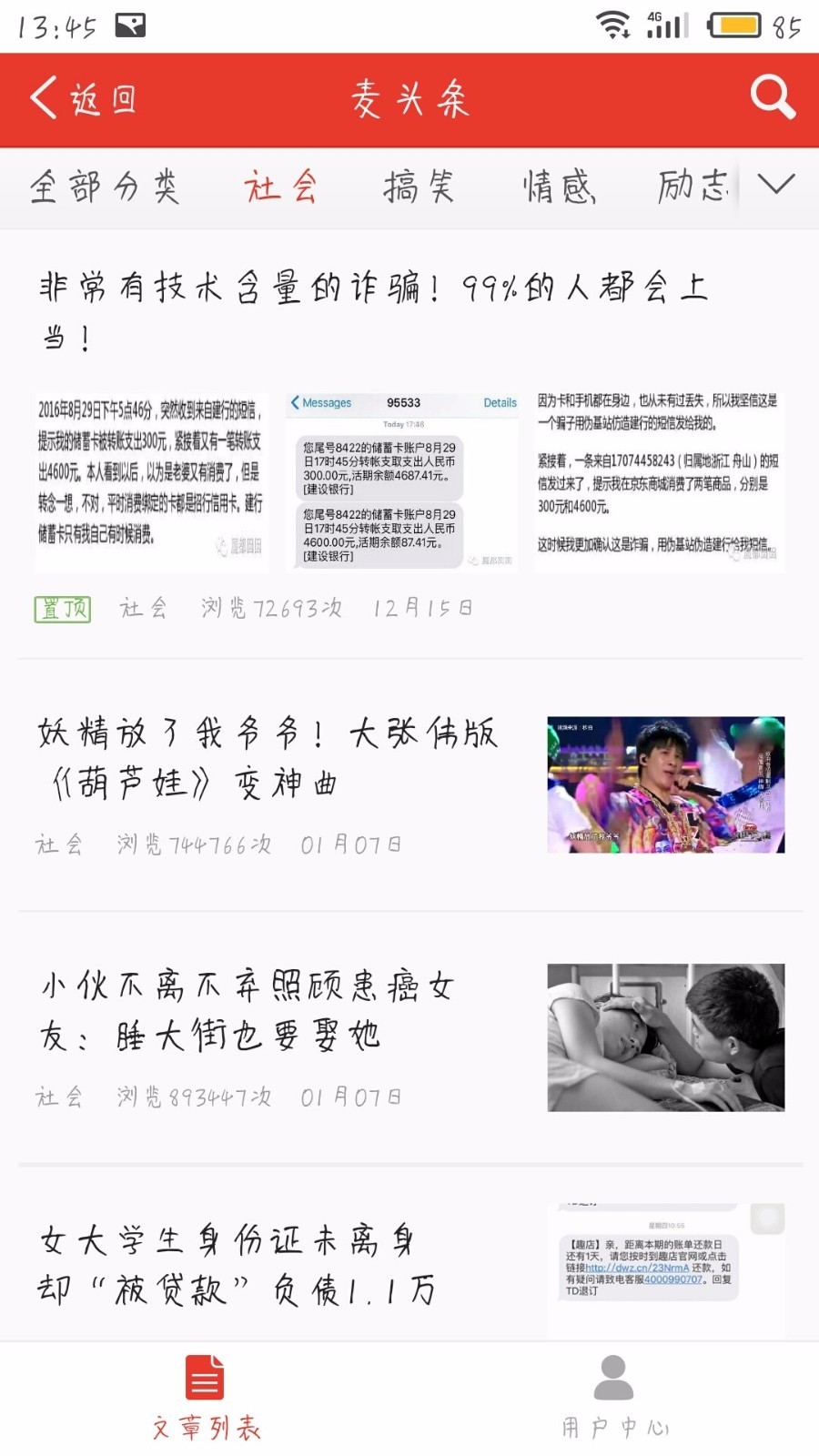Switch to the 文章列表 bottom tab
Viewport: 819px width, 1456px height.
tap(206, 1398)
